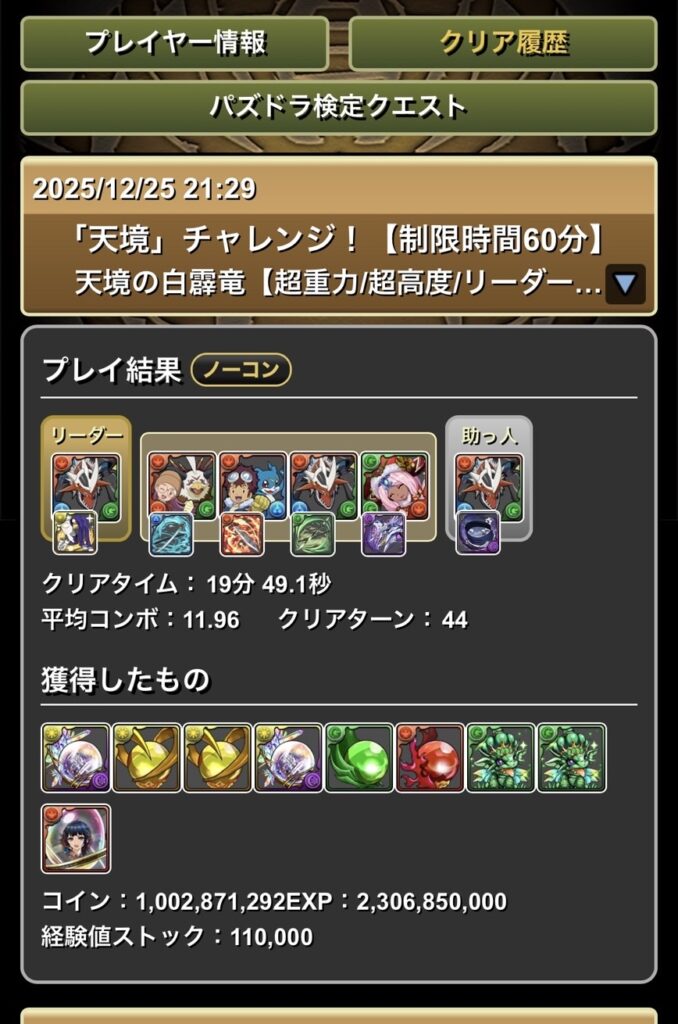Open the 助っ人 helper monster icon

pyautogui.click(x=488, y=483)
